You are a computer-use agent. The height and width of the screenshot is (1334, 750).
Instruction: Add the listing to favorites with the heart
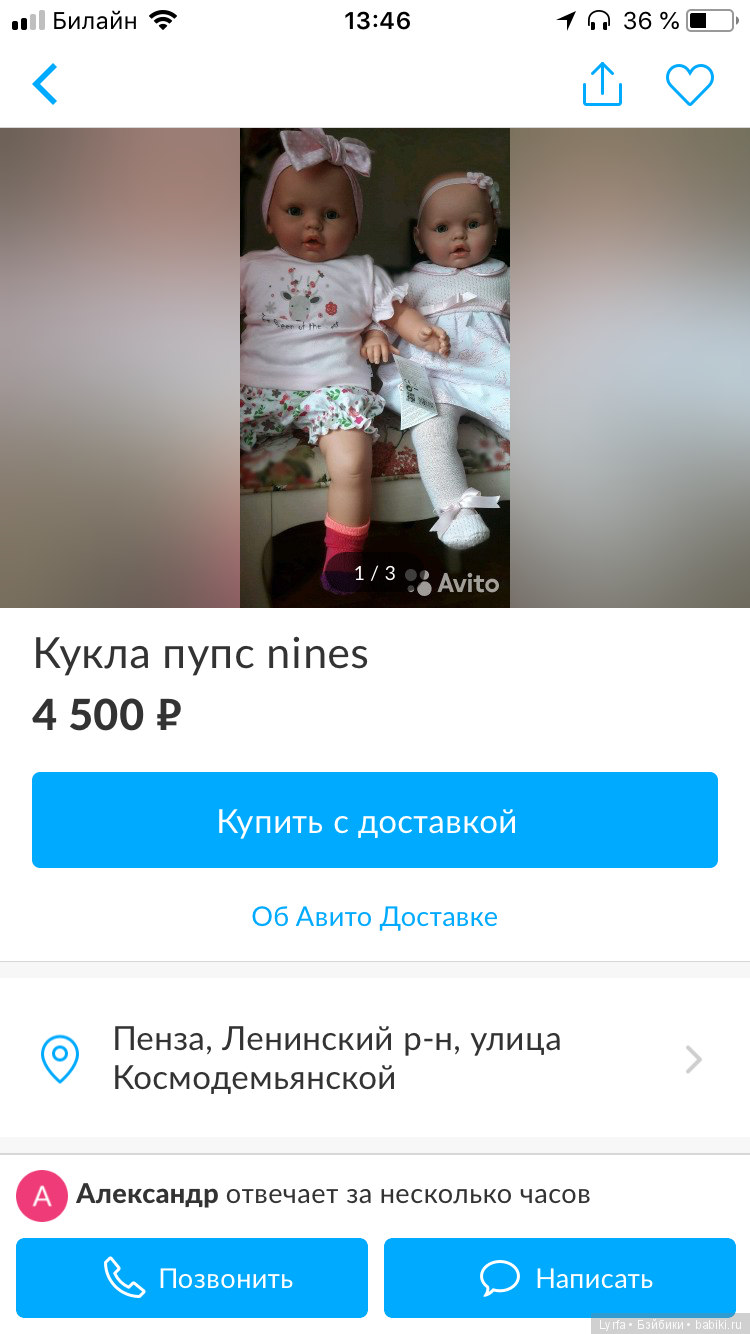pyautogui.click(x=690, y=85)
